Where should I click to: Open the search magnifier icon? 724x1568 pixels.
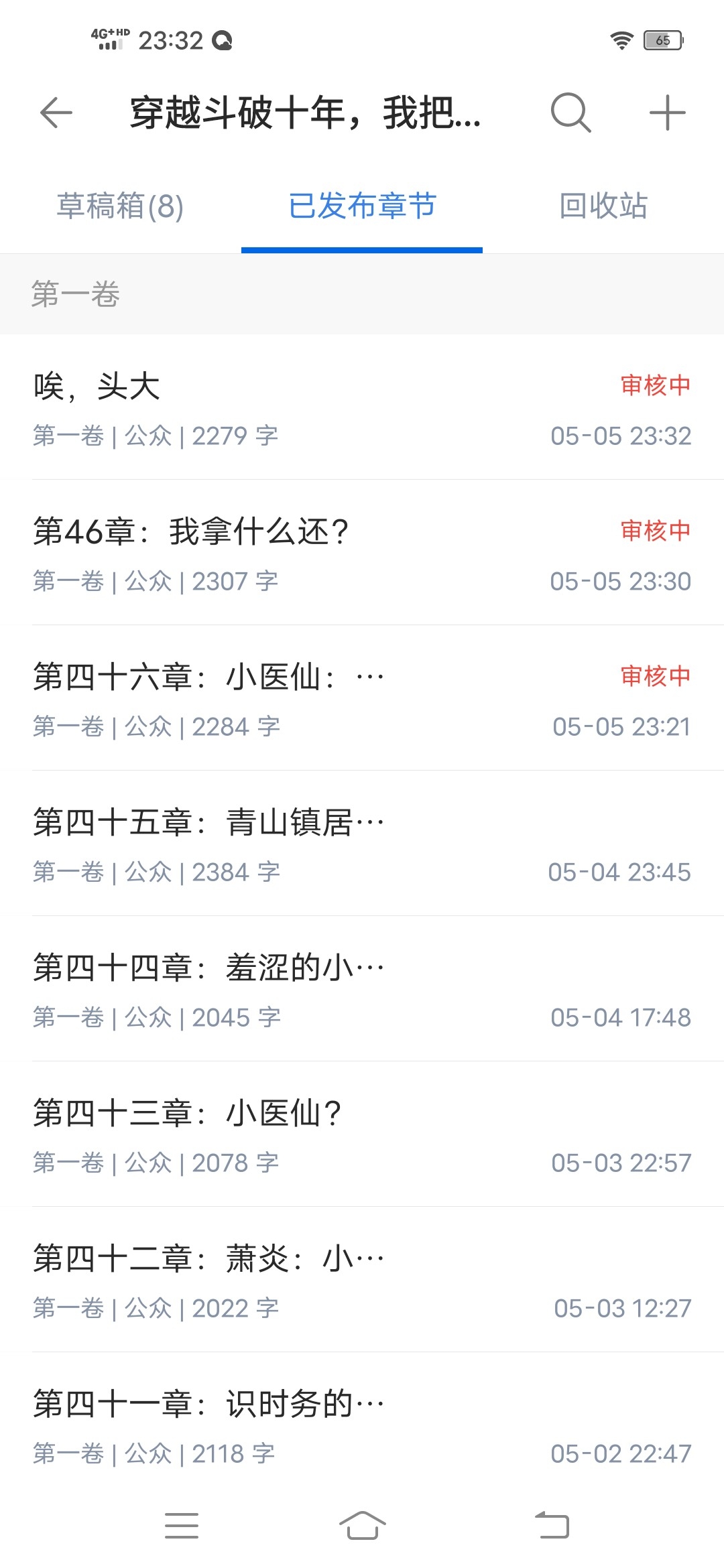[571, 113]
